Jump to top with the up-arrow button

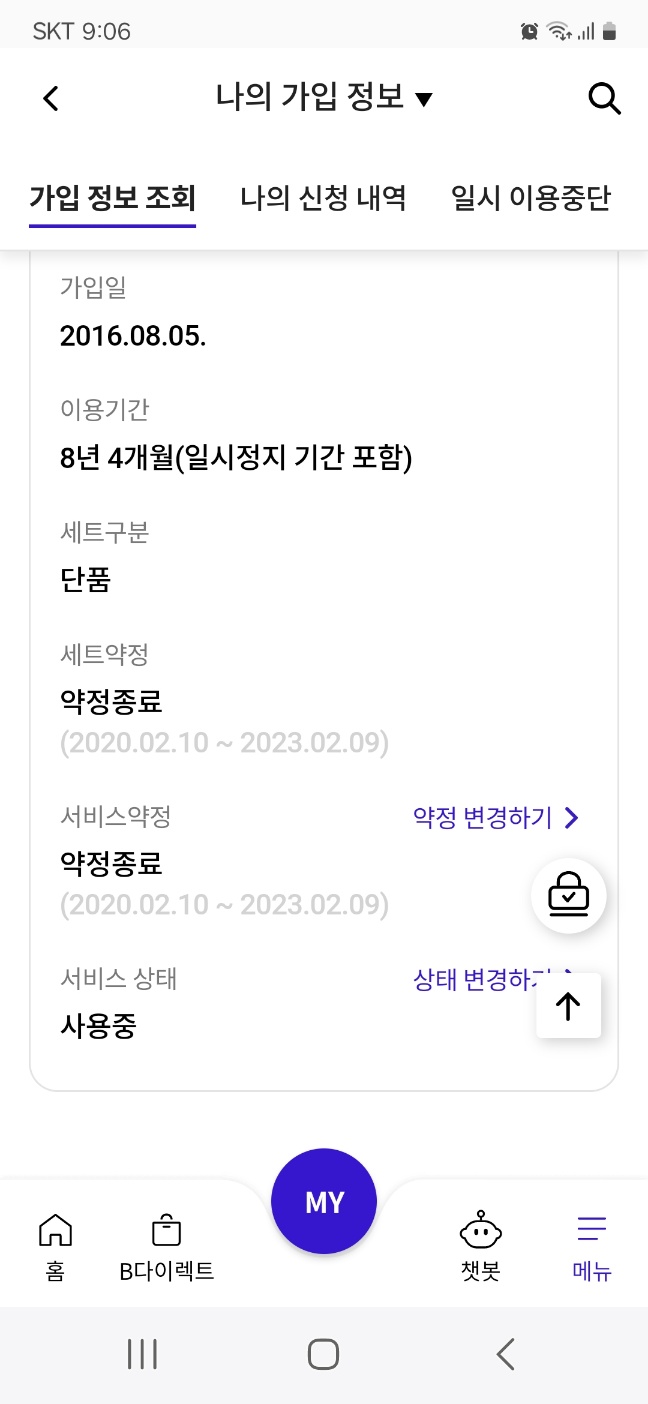568,1005
